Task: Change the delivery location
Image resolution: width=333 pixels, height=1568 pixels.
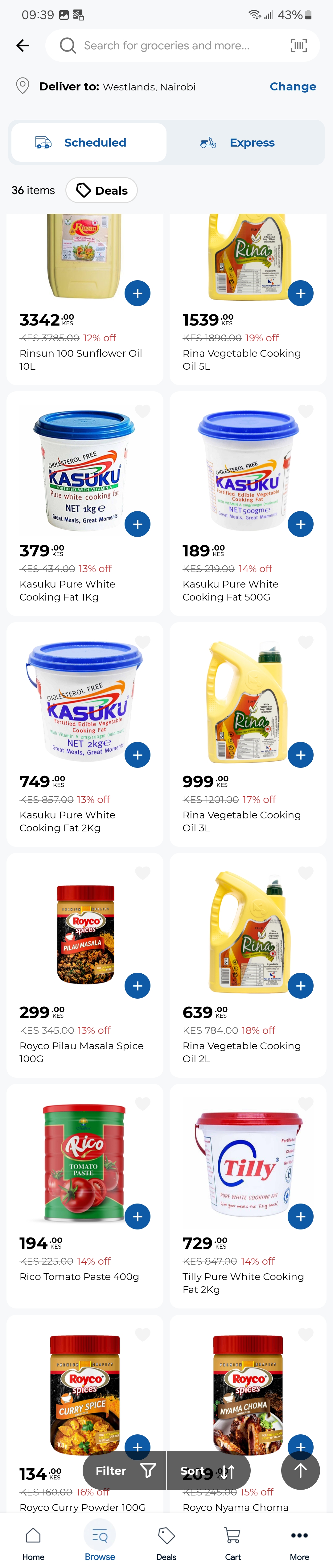Action: point(292,86)
